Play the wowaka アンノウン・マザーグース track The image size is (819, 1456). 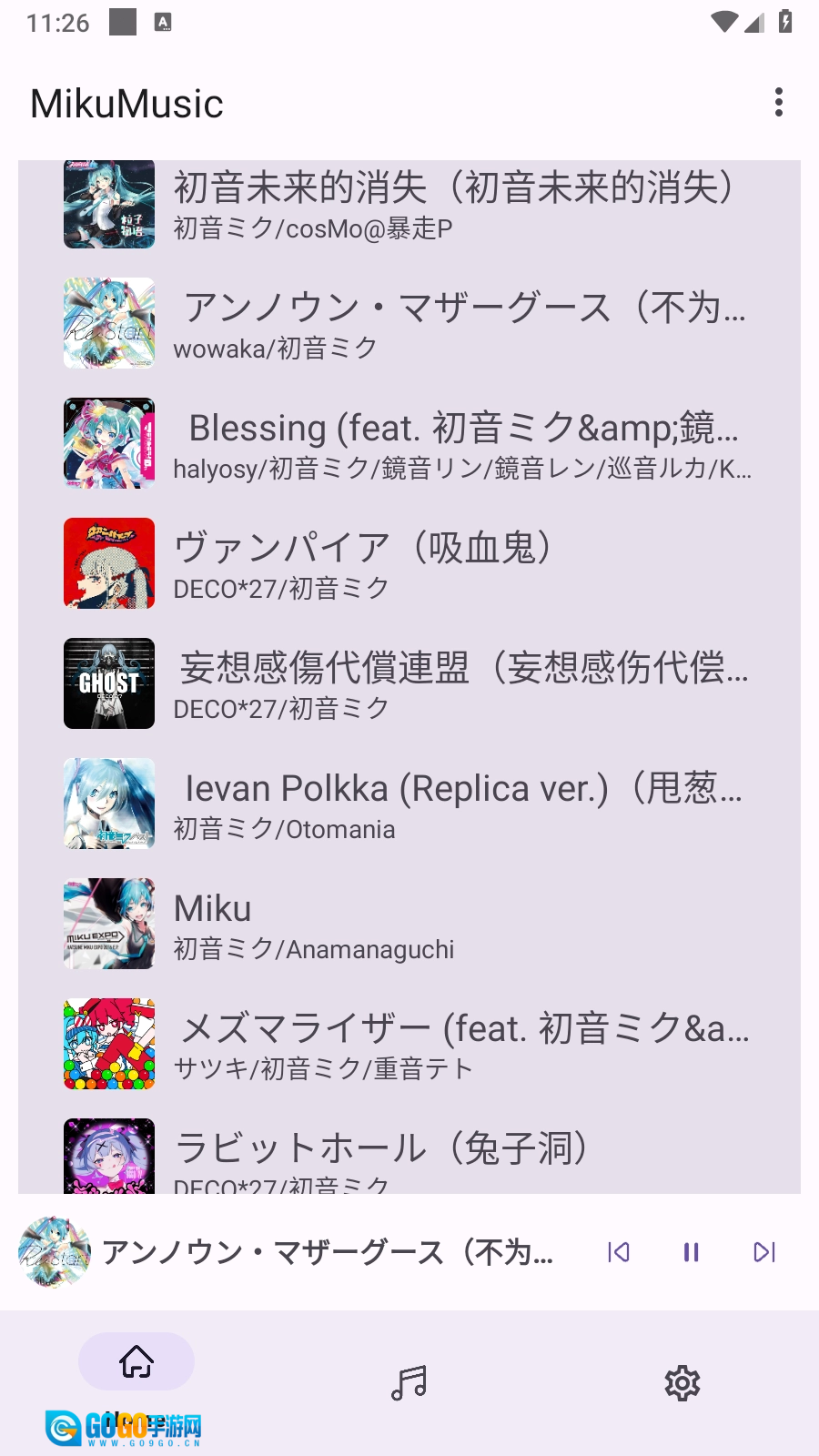(x=409, y=324)
